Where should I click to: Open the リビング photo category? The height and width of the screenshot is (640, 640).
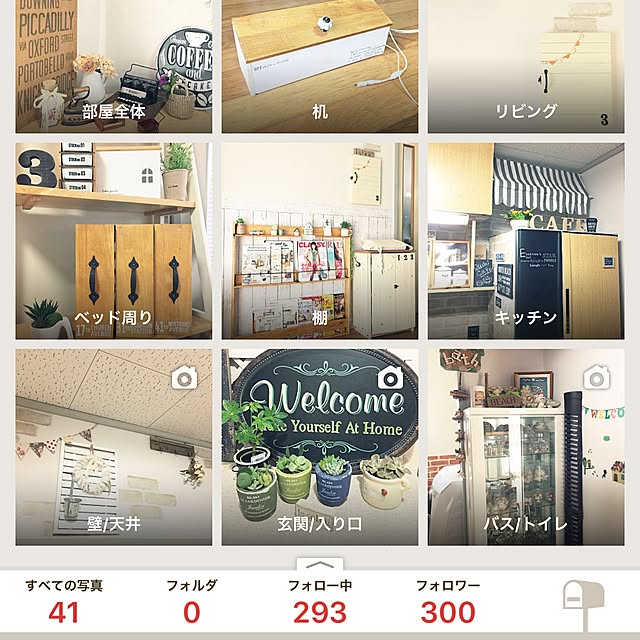526,66
